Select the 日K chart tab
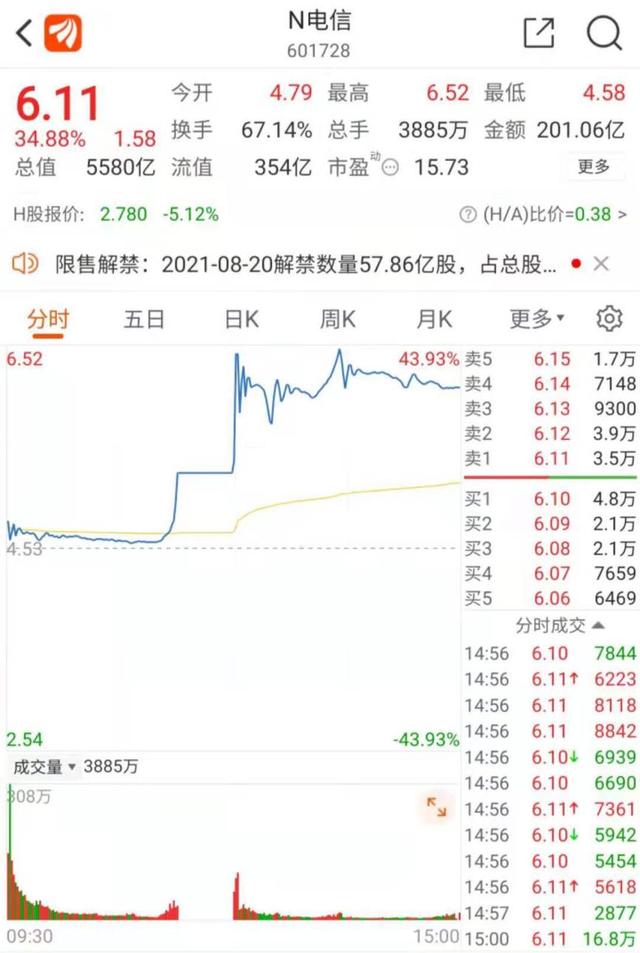640x953 pixels. [x=241, y=319]
